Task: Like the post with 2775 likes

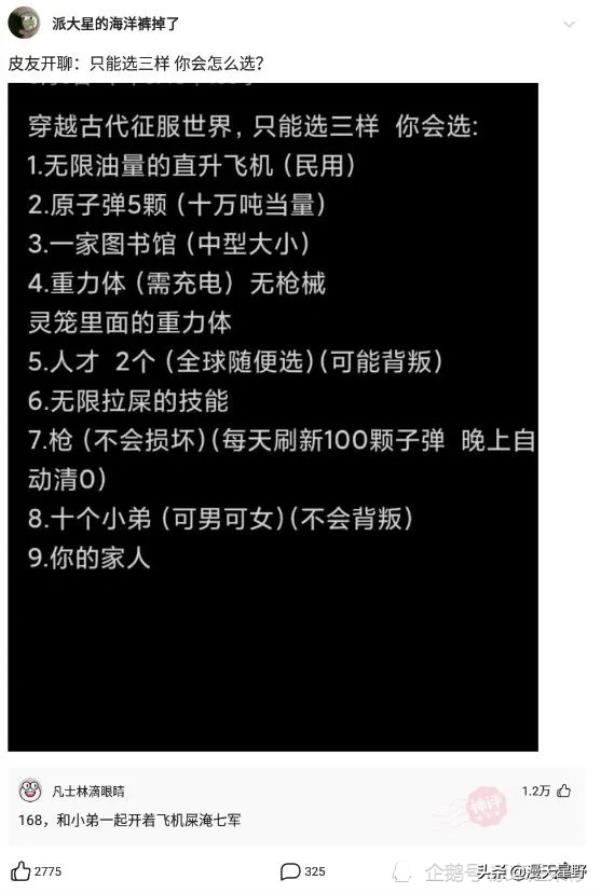Action: (x=22, y=871)
